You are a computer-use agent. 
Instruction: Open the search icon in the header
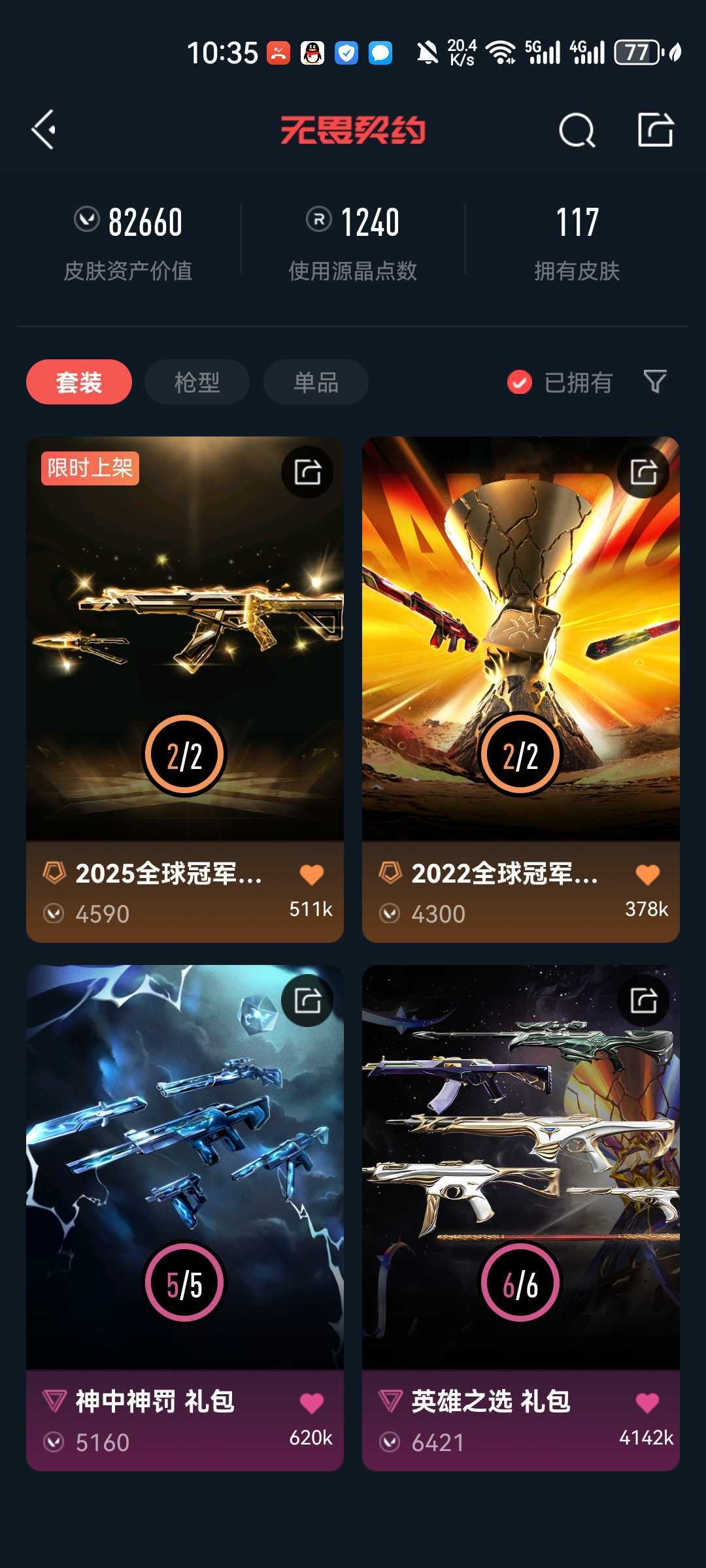pyautogui.click(x=577, y=130)
